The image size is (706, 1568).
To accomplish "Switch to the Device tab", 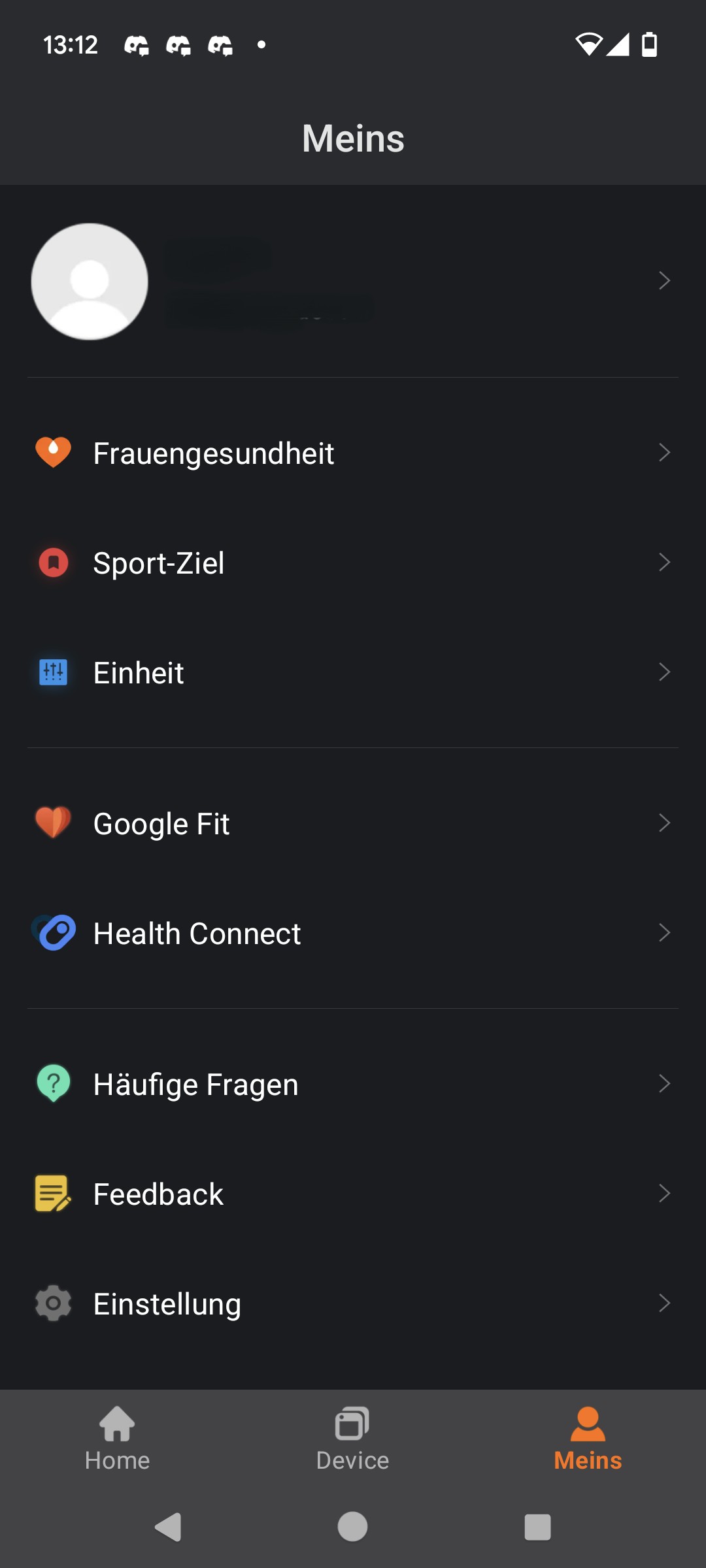I will click(x=353, y=1439).
